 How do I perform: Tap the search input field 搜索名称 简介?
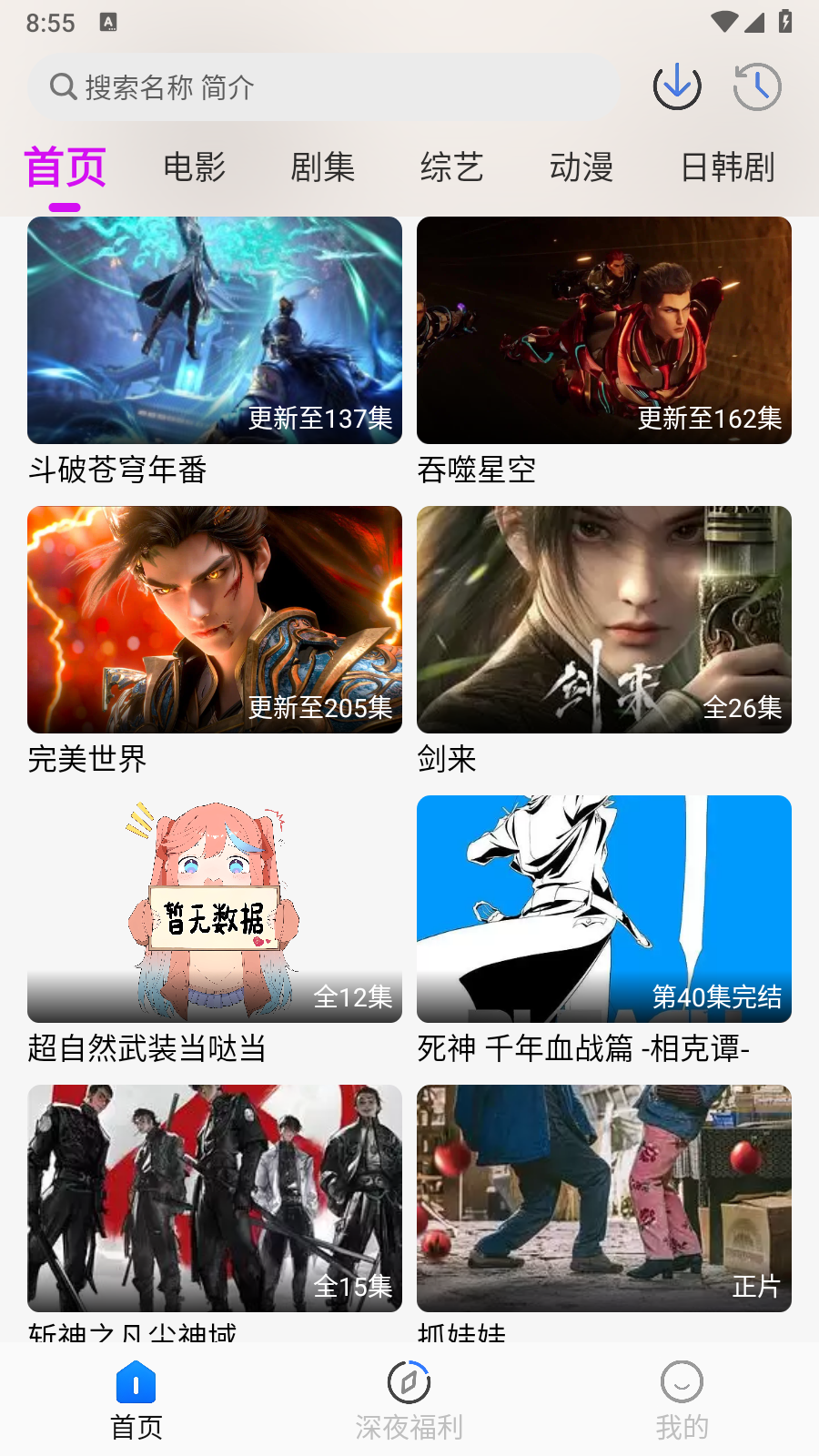pyautogui.click(x=323, y=86)
